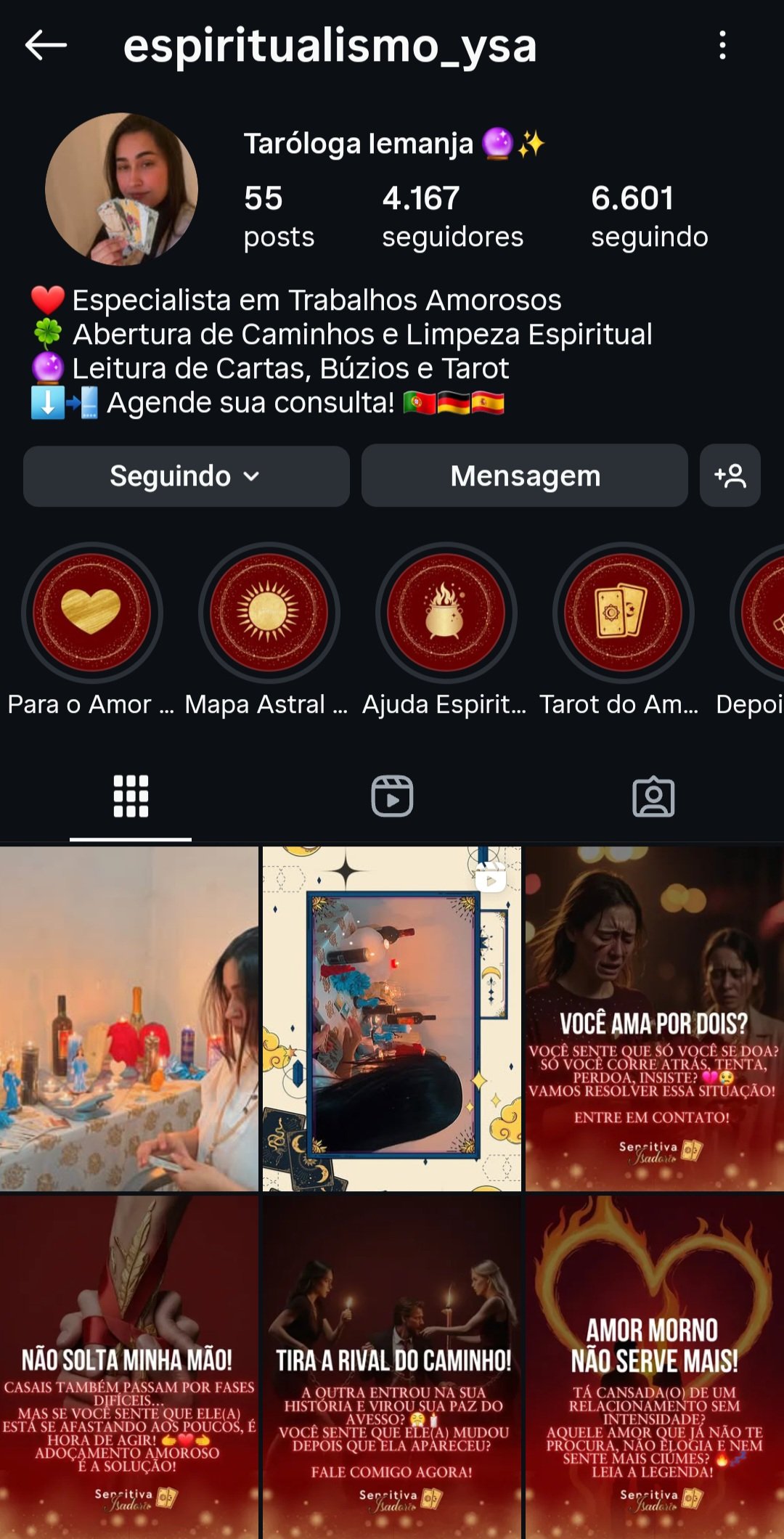
Task: Tap the Mensagem button
Action: click(524, 476)
